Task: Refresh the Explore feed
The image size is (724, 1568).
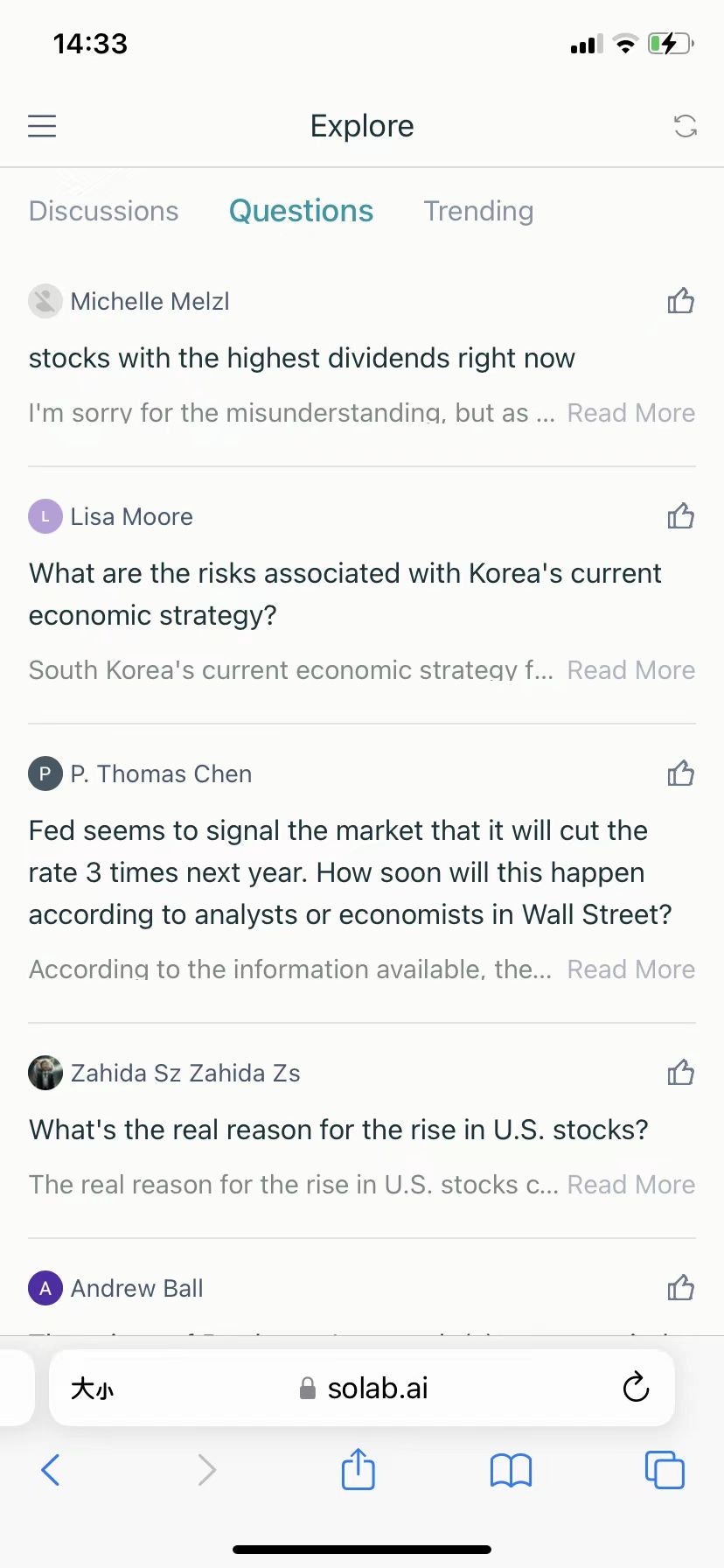Action: [686, 126]
